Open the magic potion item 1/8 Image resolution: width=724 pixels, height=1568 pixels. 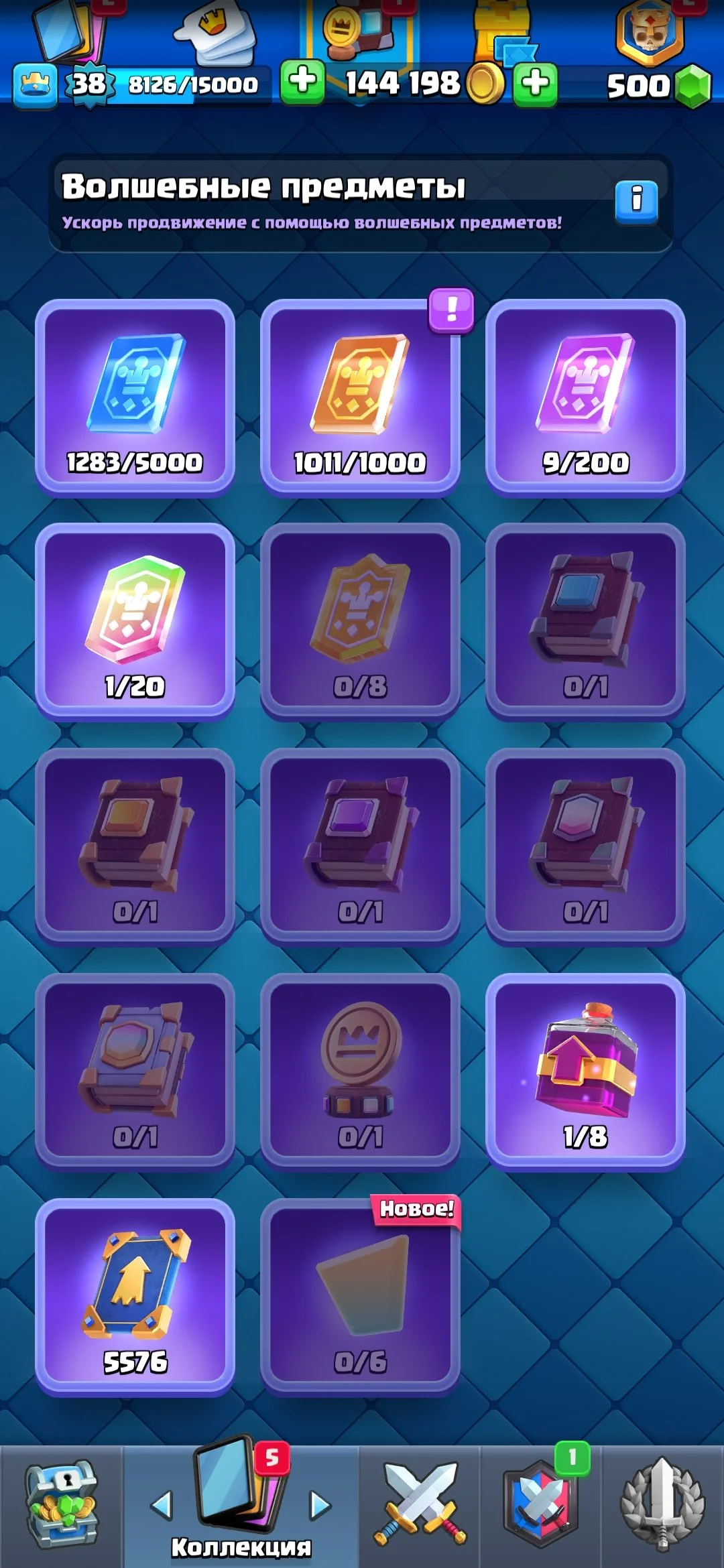[585, 1071]
